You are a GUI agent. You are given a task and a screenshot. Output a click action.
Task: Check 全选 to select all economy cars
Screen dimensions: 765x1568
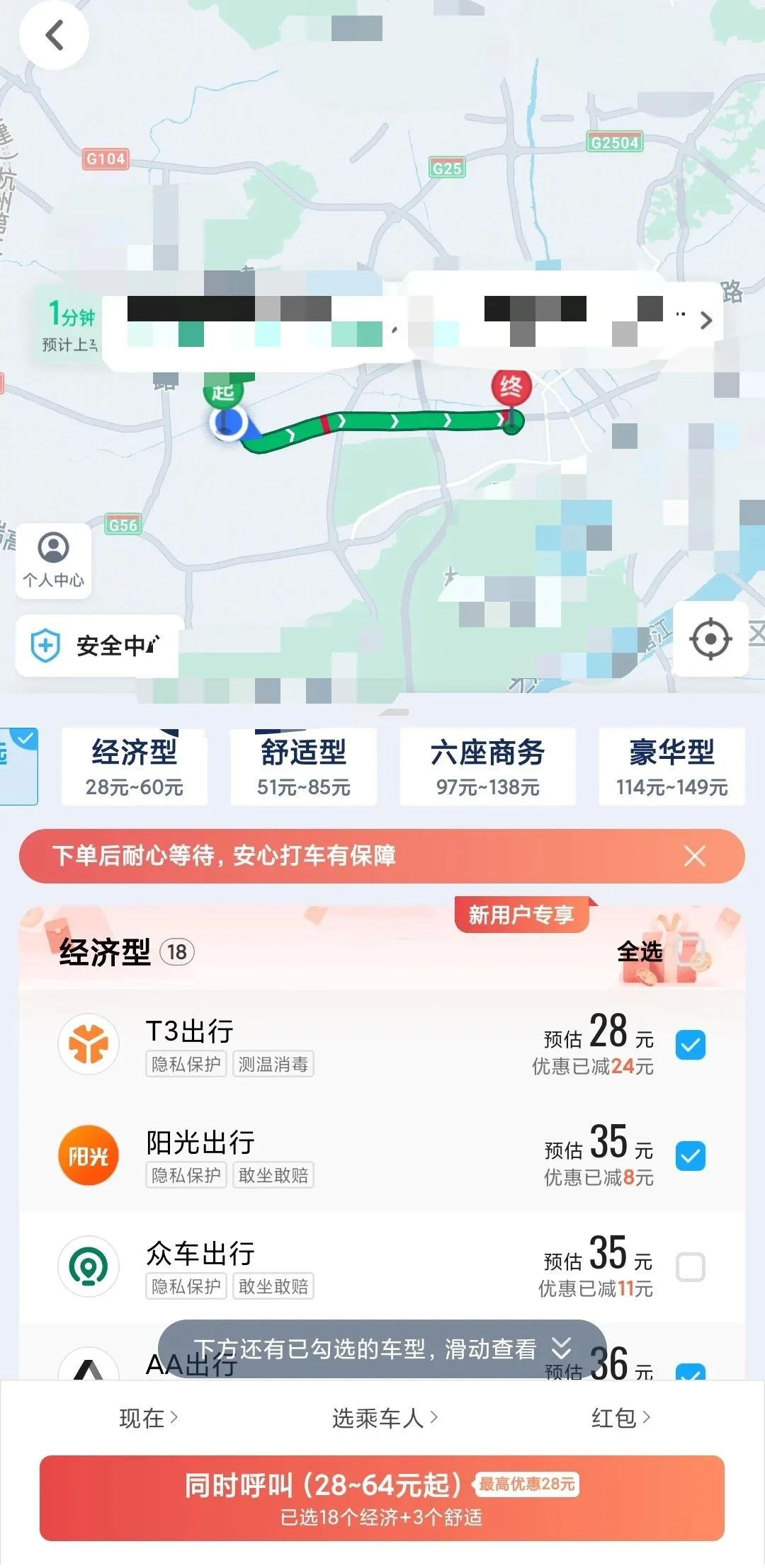688,951
